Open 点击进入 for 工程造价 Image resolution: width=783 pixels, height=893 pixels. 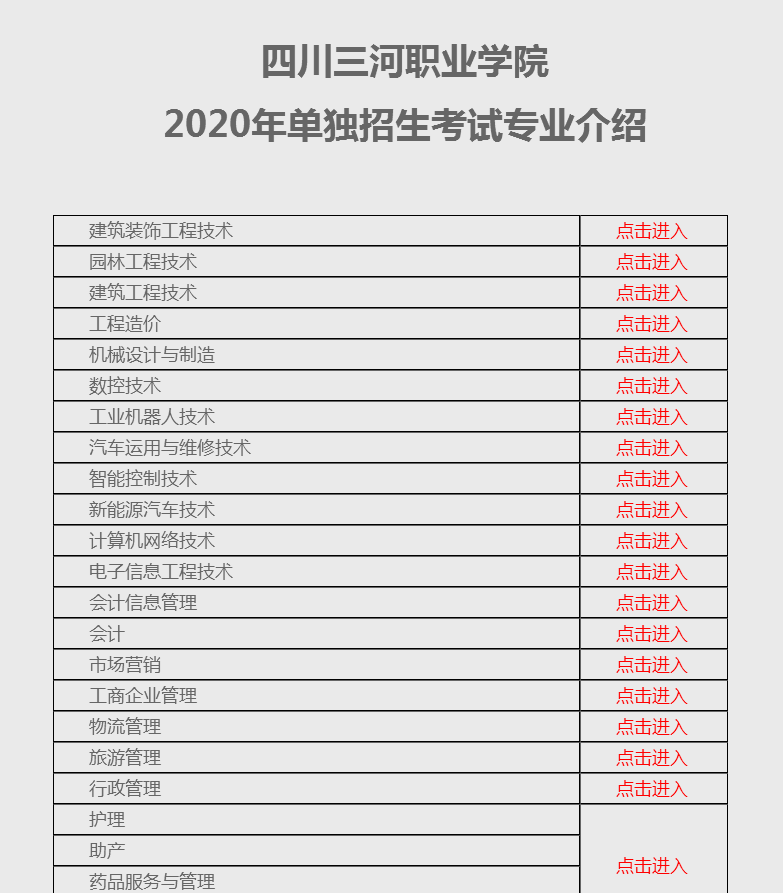coord(652,324)
